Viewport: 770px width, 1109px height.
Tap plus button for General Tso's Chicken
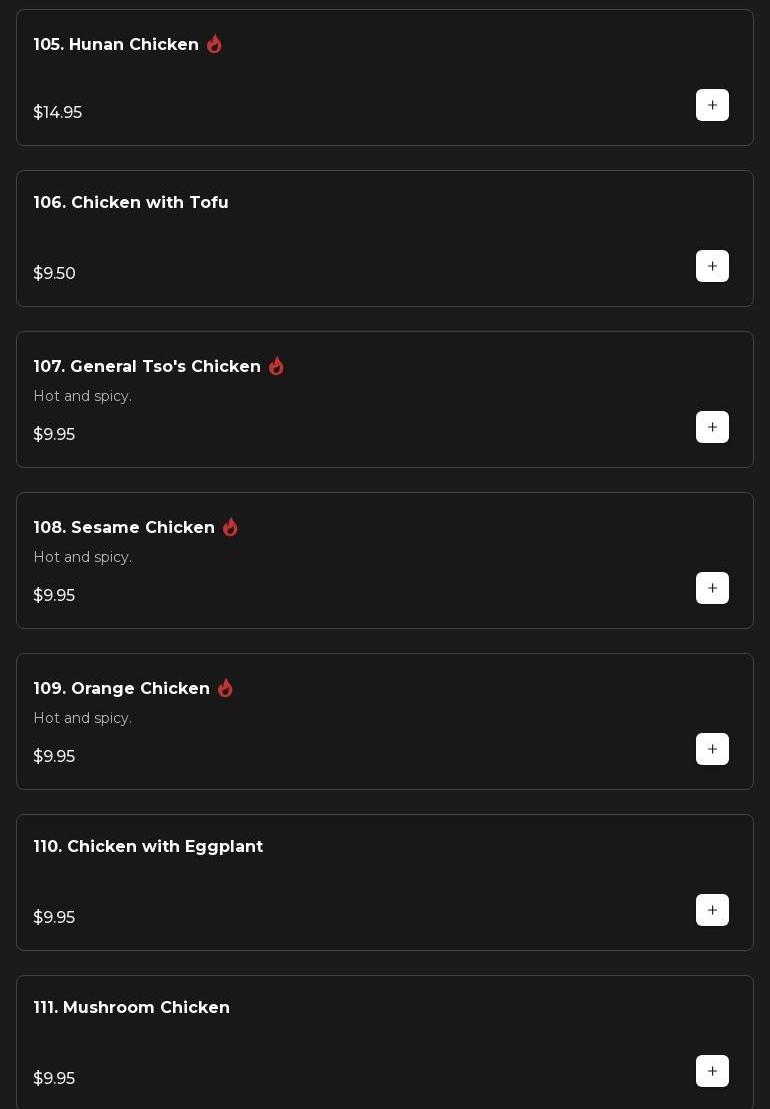click(712, 427)
